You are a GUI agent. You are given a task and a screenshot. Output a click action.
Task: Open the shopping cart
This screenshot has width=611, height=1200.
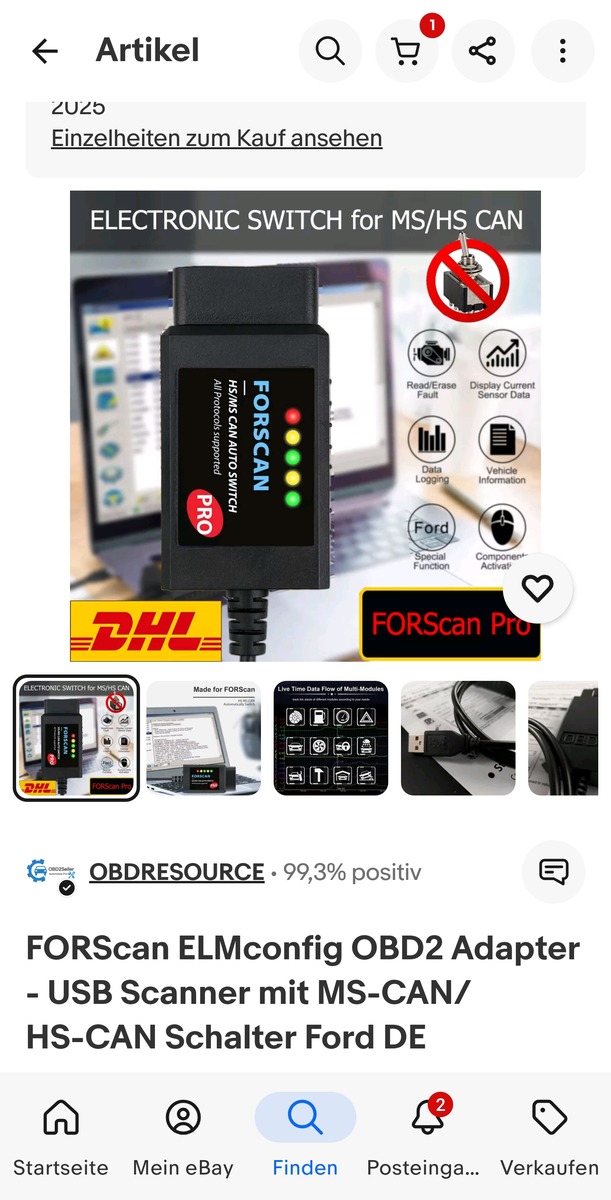click(406, 51)
